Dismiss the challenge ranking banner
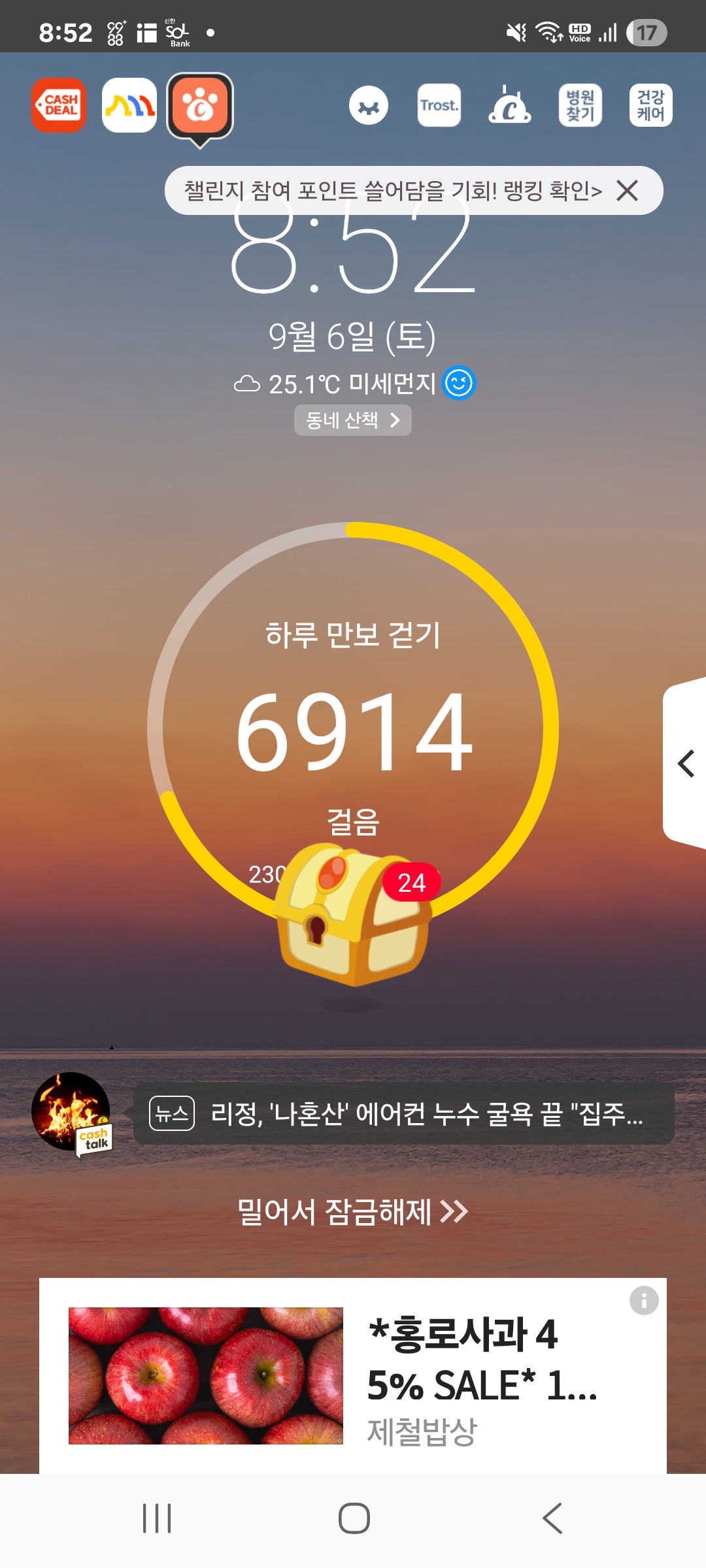Image resolution: width=706 pixels, height=1568 pixels. tap(627, 191)
